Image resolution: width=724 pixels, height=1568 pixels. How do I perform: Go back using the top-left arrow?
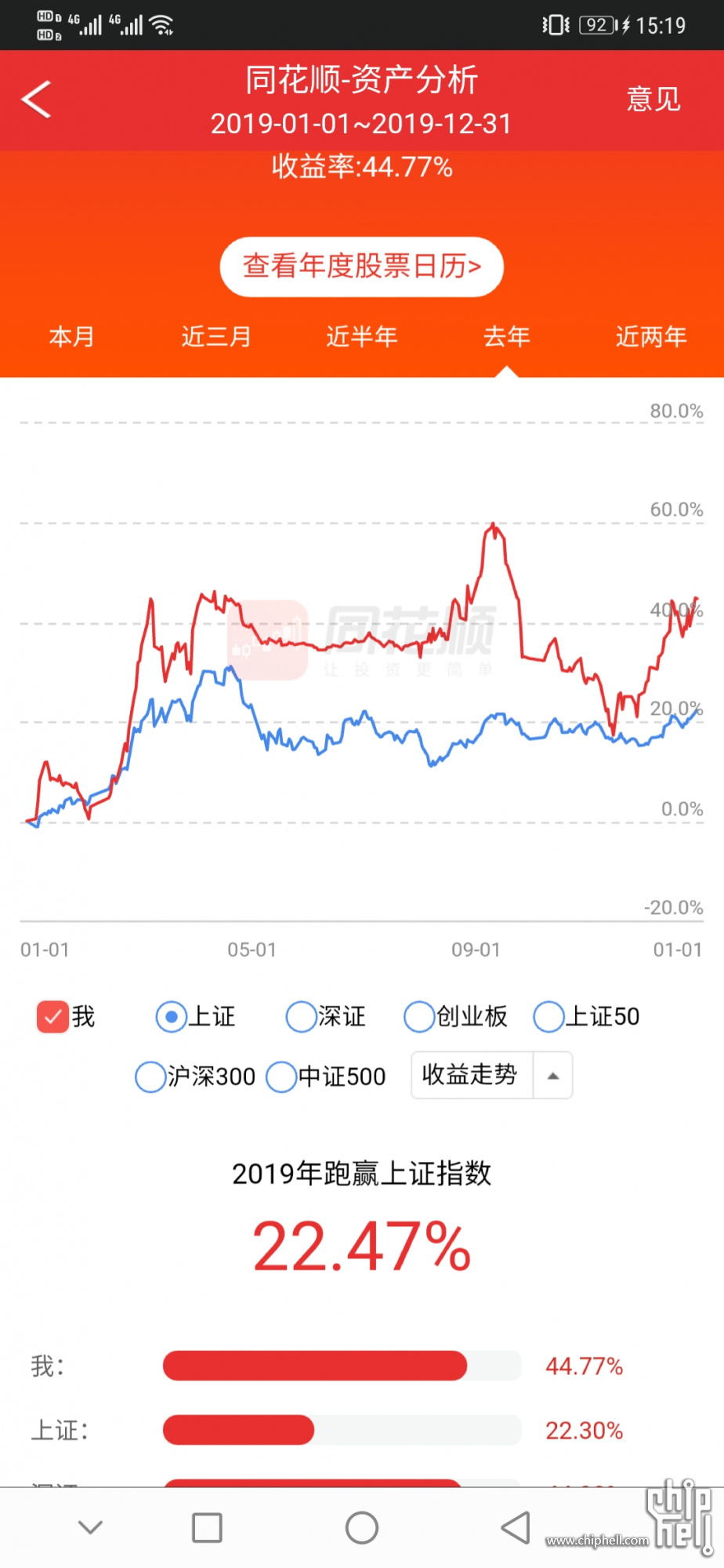click(36, 100)
